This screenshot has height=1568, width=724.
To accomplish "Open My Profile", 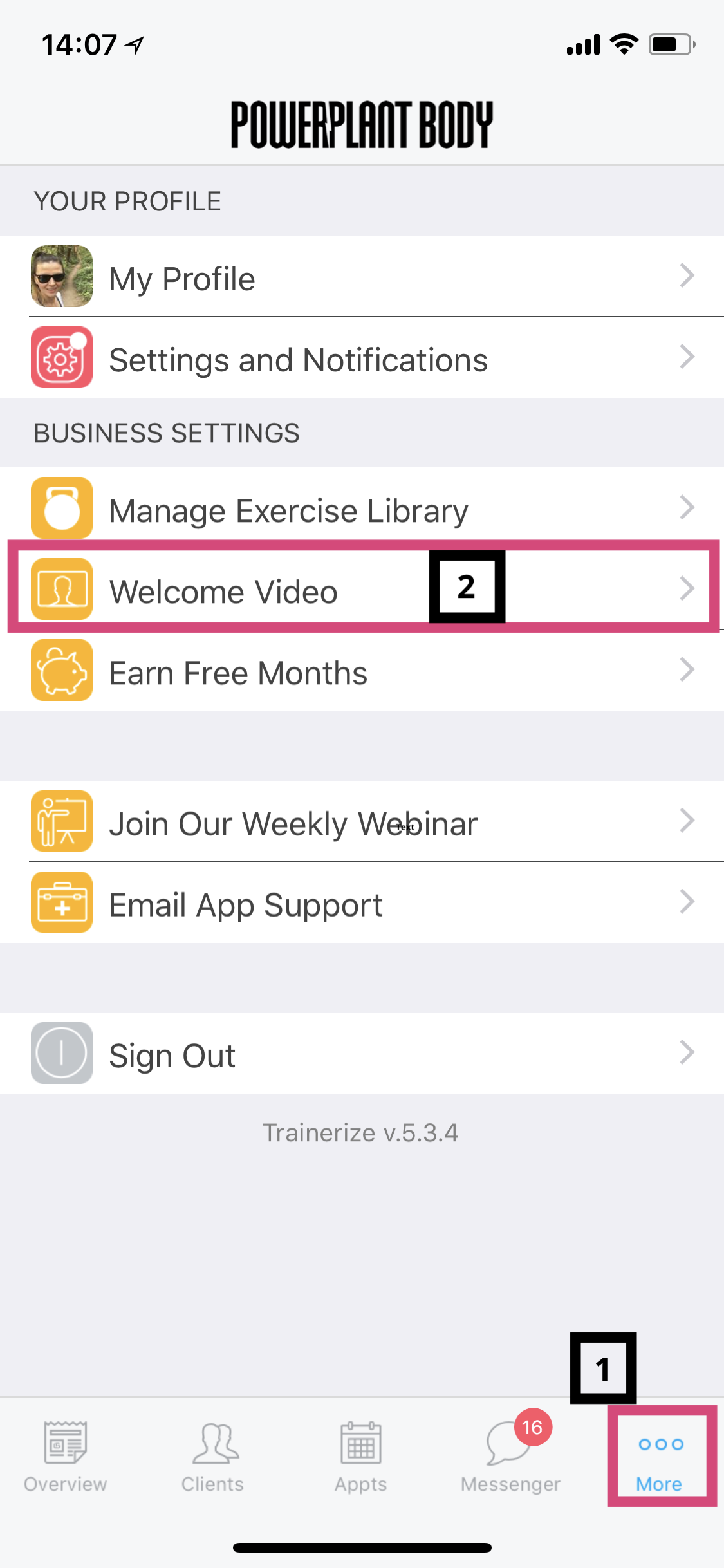I will point(362,276).
